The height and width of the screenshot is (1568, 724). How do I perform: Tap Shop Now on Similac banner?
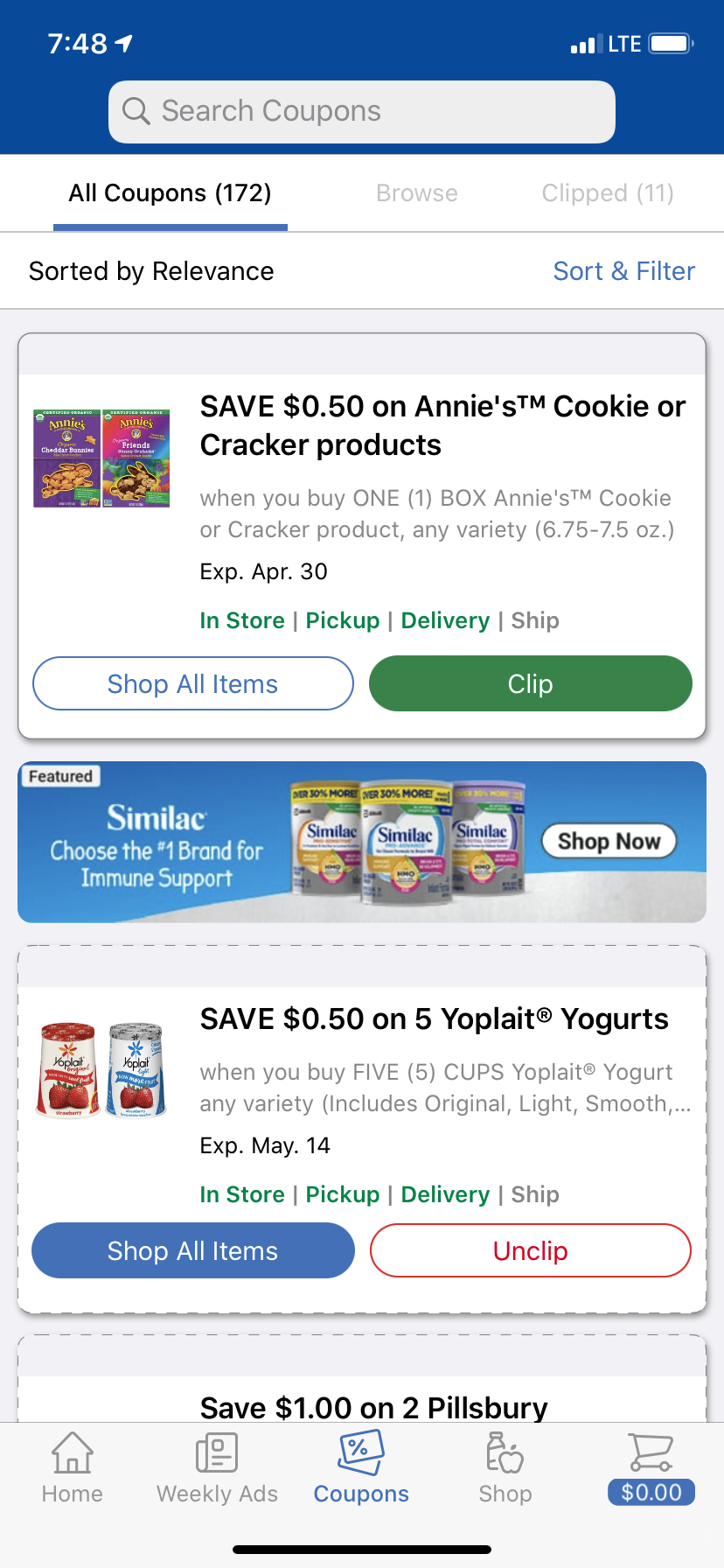(x=609, y=841)
